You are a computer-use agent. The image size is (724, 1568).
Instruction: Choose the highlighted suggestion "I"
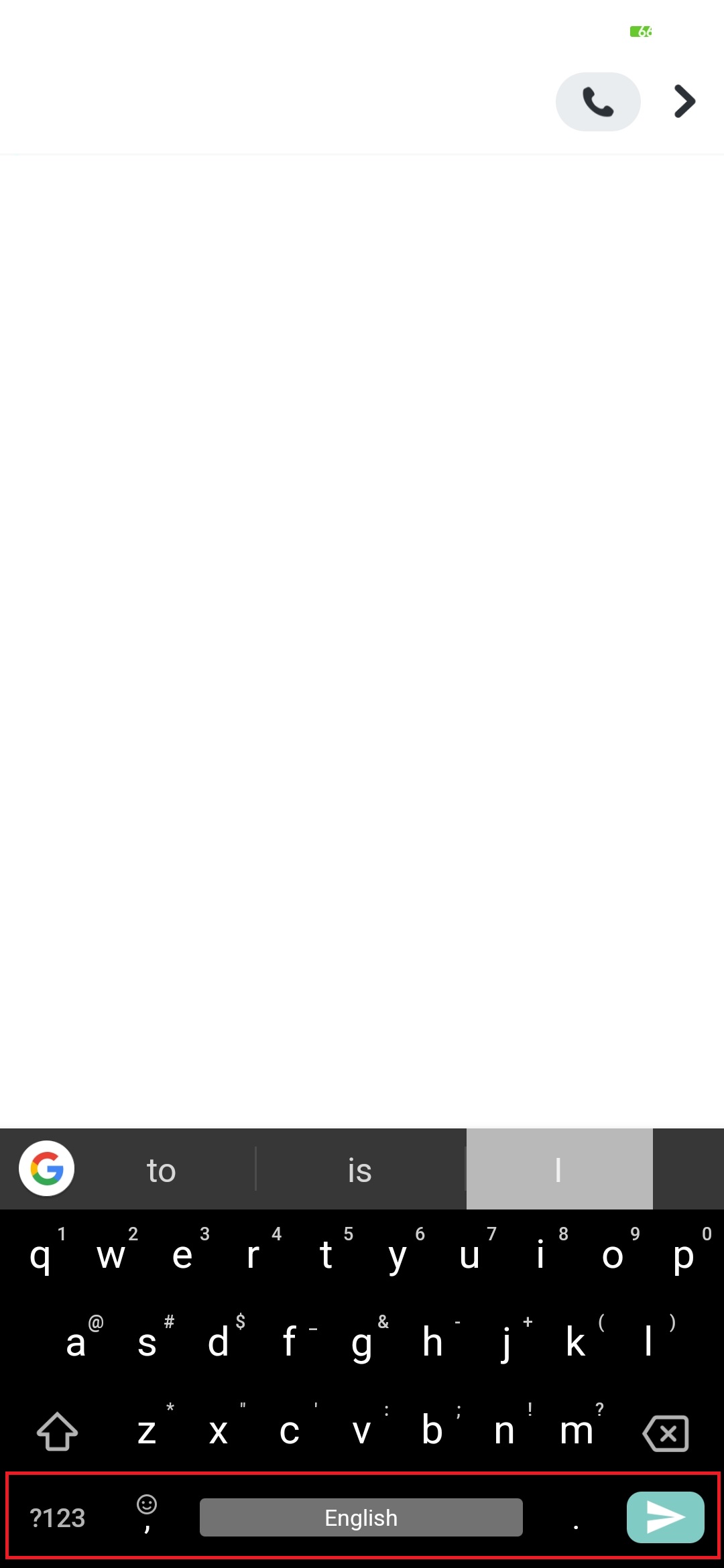pos(559,1169)
